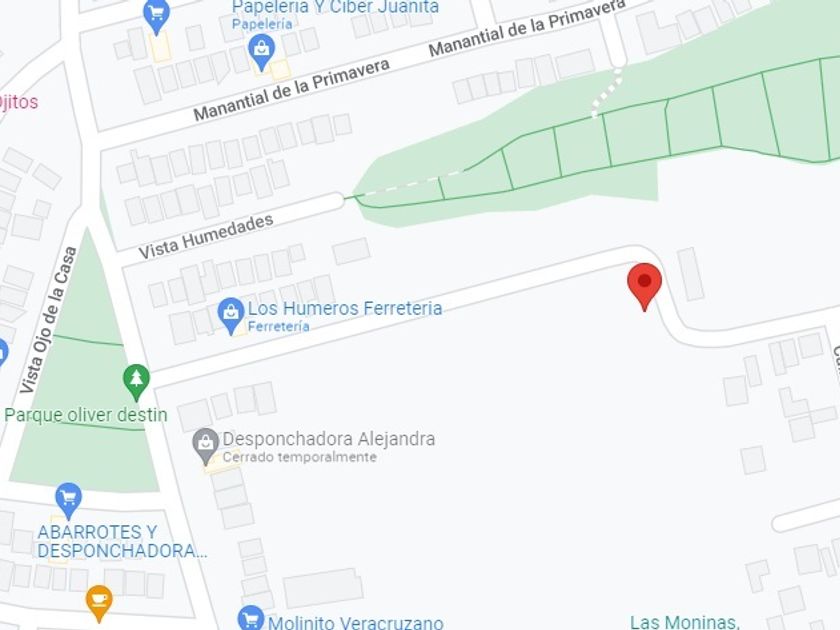Open Molinito Veracruzano store marker
Viewport: 840px width, 630px height.
pyautogui.click(x=250, y=619)
